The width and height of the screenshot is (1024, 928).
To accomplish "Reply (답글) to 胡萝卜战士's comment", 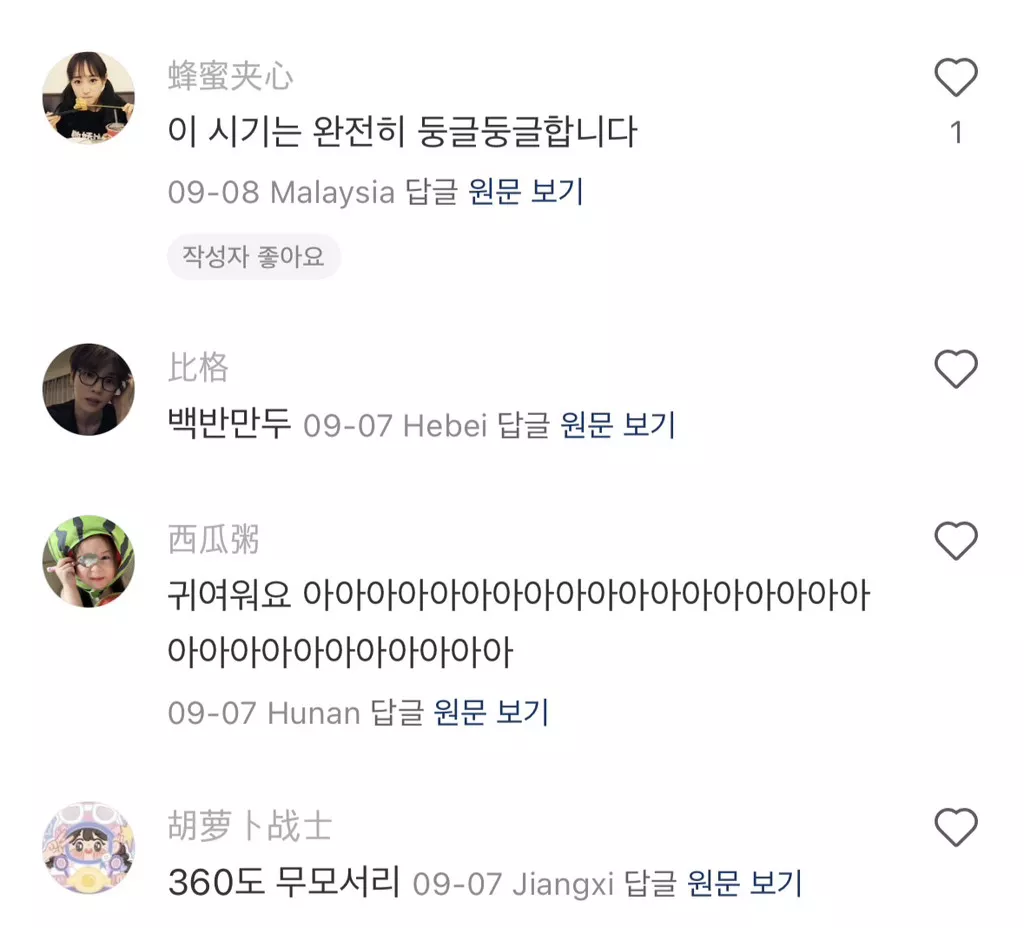I will (x=650, y=884).
